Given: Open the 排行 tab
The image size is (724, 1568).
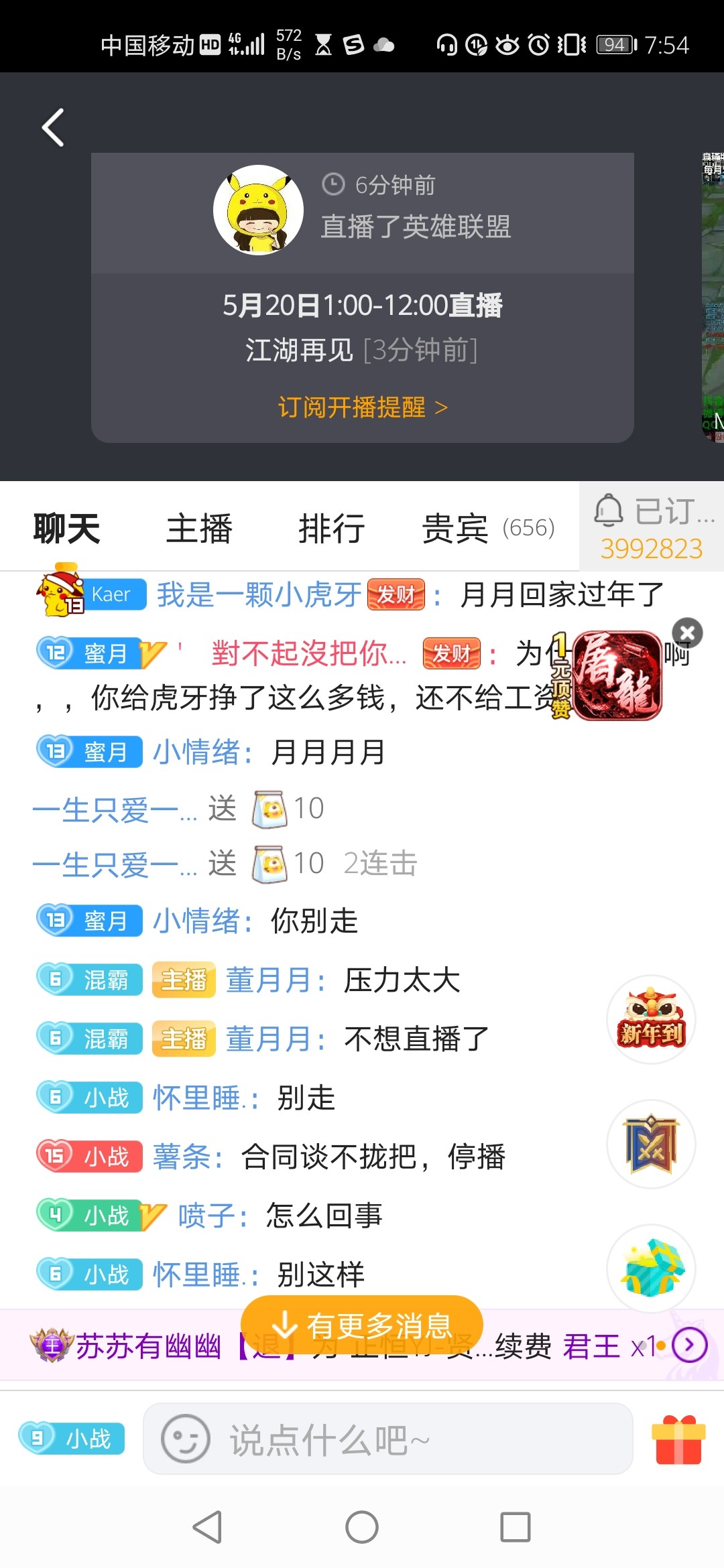Looking at the screenshot, I should [x=332, y=529].
